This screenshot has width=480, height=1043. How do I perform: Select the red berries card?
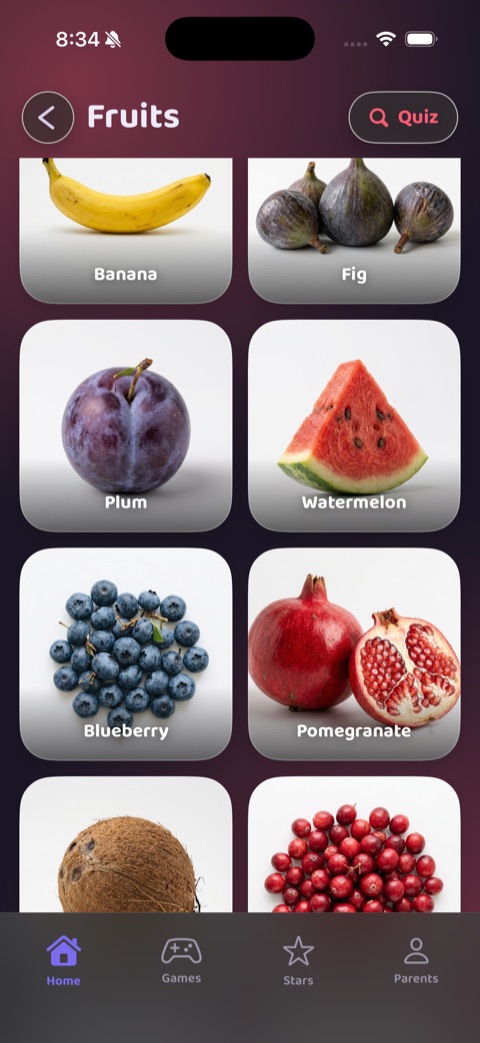pos(354,844)
